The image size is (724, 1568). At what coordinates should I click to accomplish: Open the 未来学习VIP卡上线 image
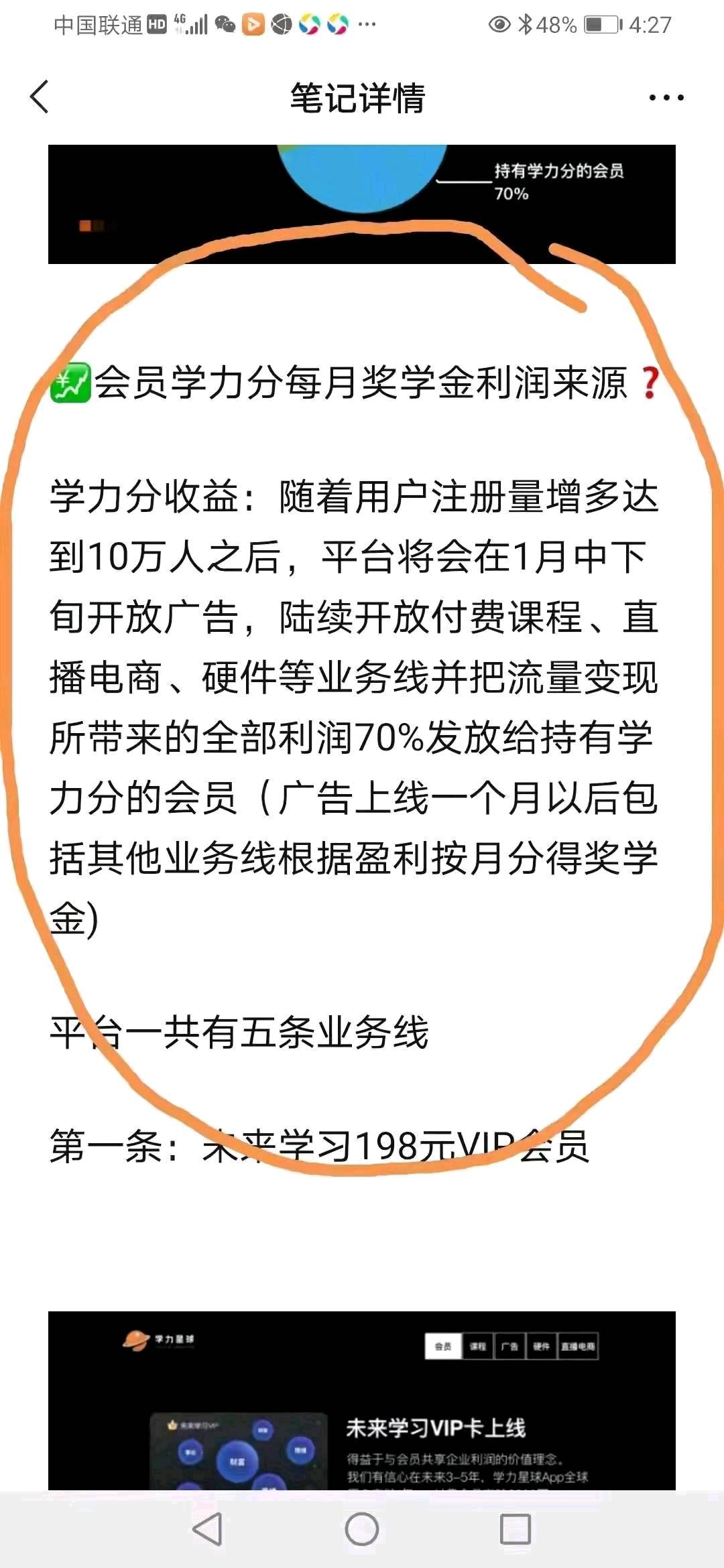click(x=362, y=1402)
